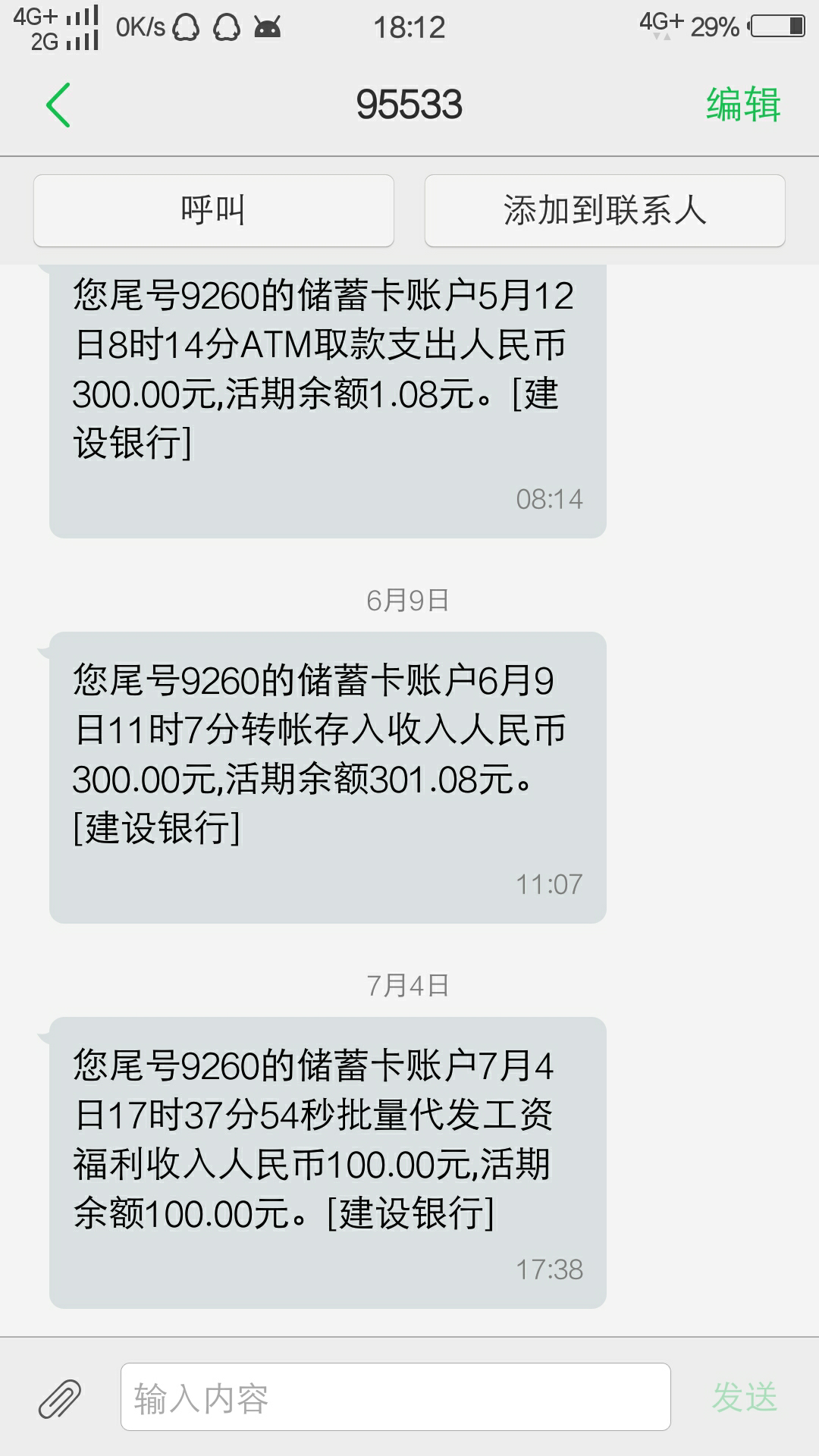Tap the 95533 conversation title
This screenshot has height=1456, width=819.
pyautogui.click(x=409, y=105)
